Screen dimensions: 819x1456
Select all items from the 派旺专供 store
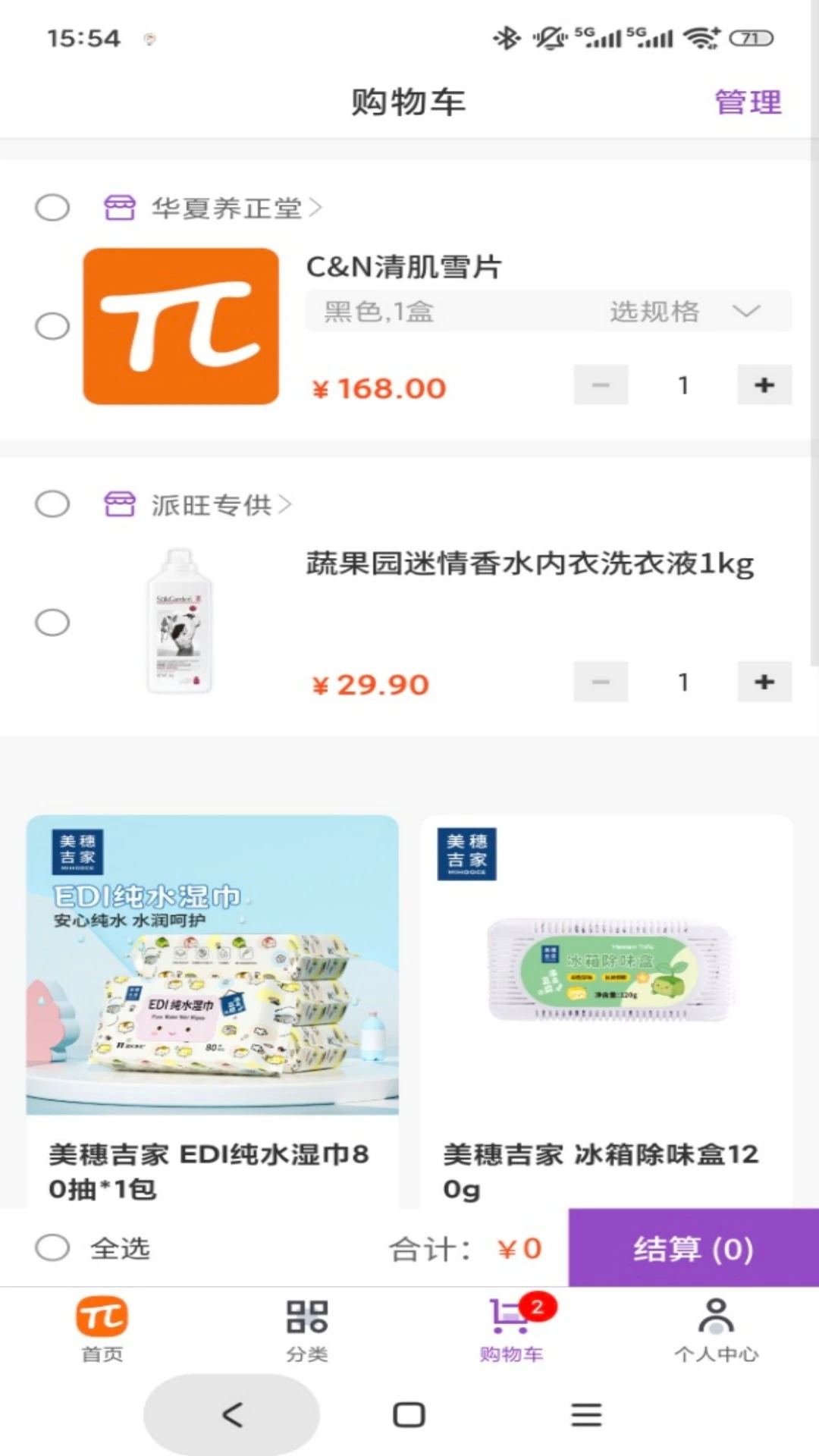[x=52, y=504]
